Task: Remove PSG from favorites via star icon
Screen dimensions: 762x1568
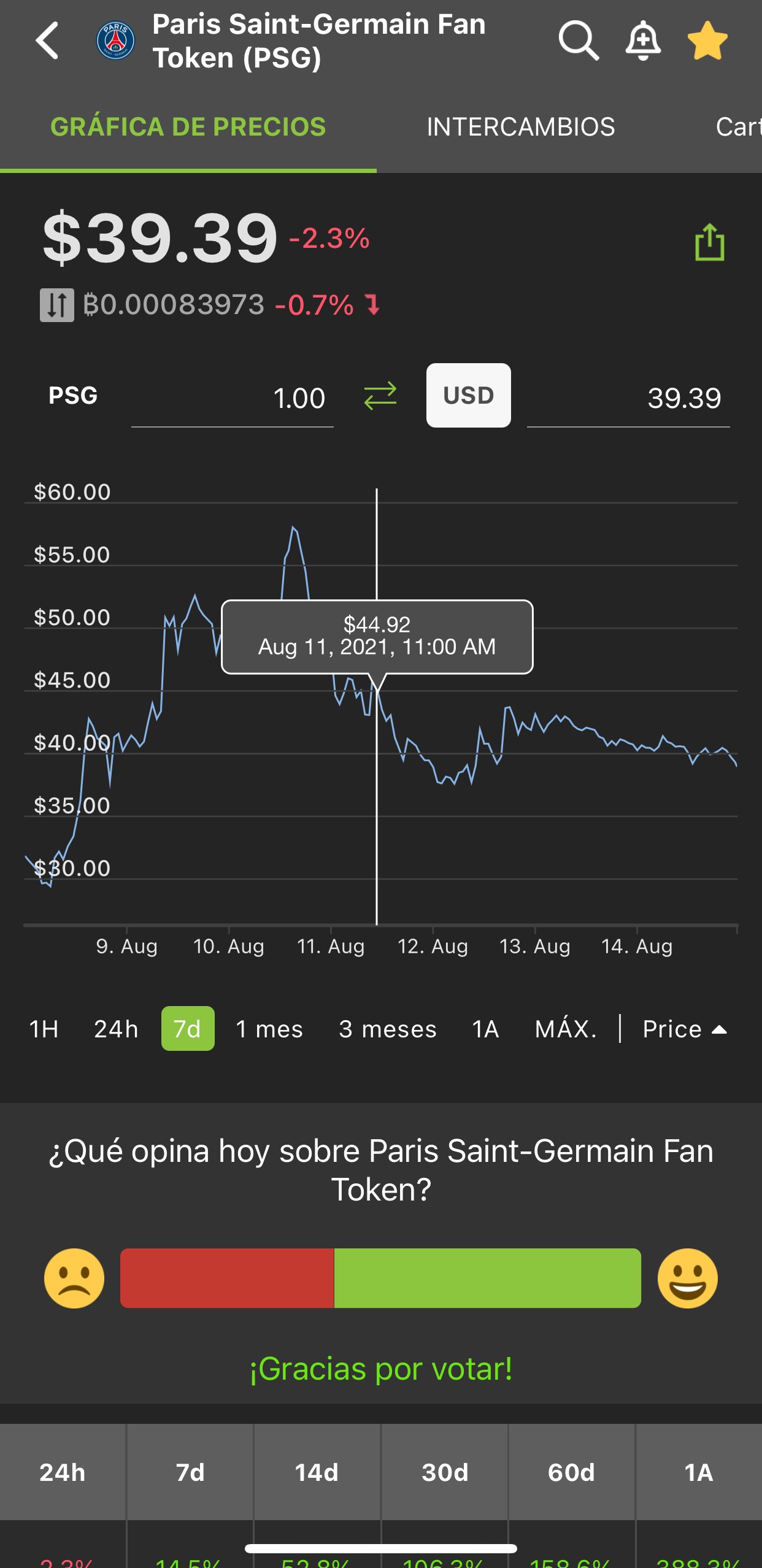Action: pos(707,40)
